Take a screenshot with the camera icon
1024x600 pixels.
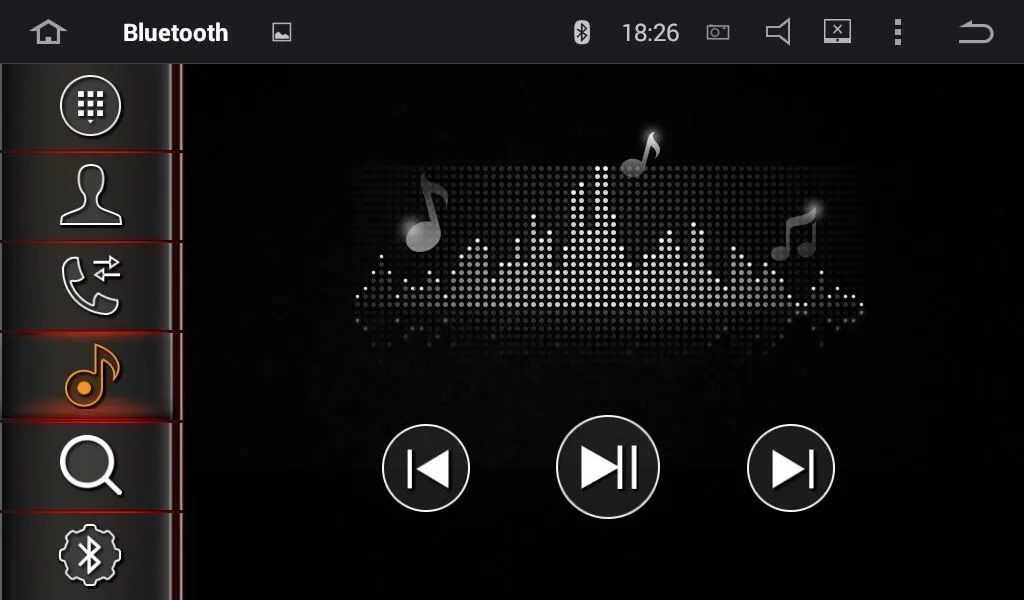coord(718,32)
